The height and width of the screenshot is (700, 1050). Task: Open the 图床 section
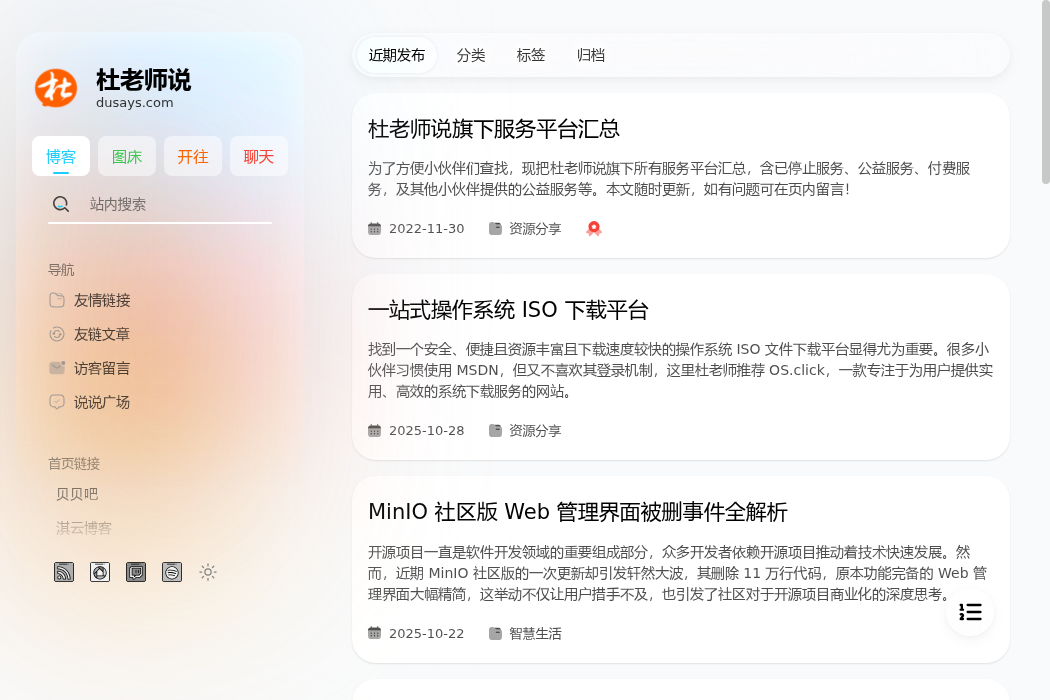[127, 156]
